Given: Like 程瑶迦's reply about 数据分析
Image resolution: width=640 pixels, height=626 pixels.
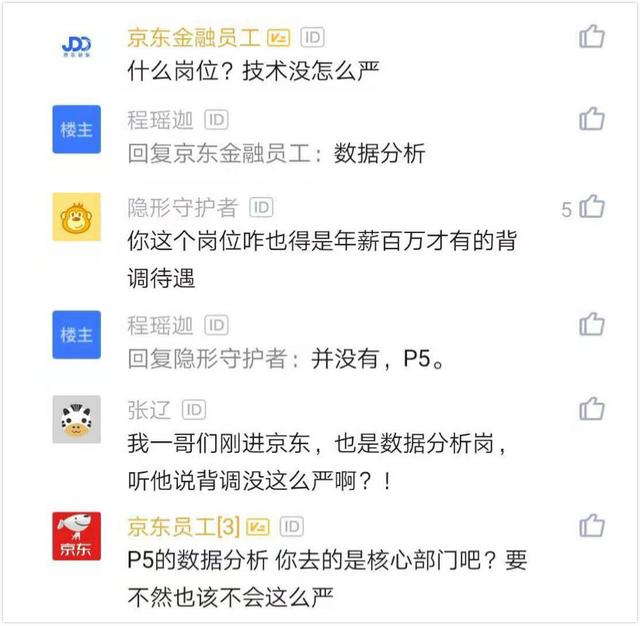Looking at the screenshot, I should point(592,120).
